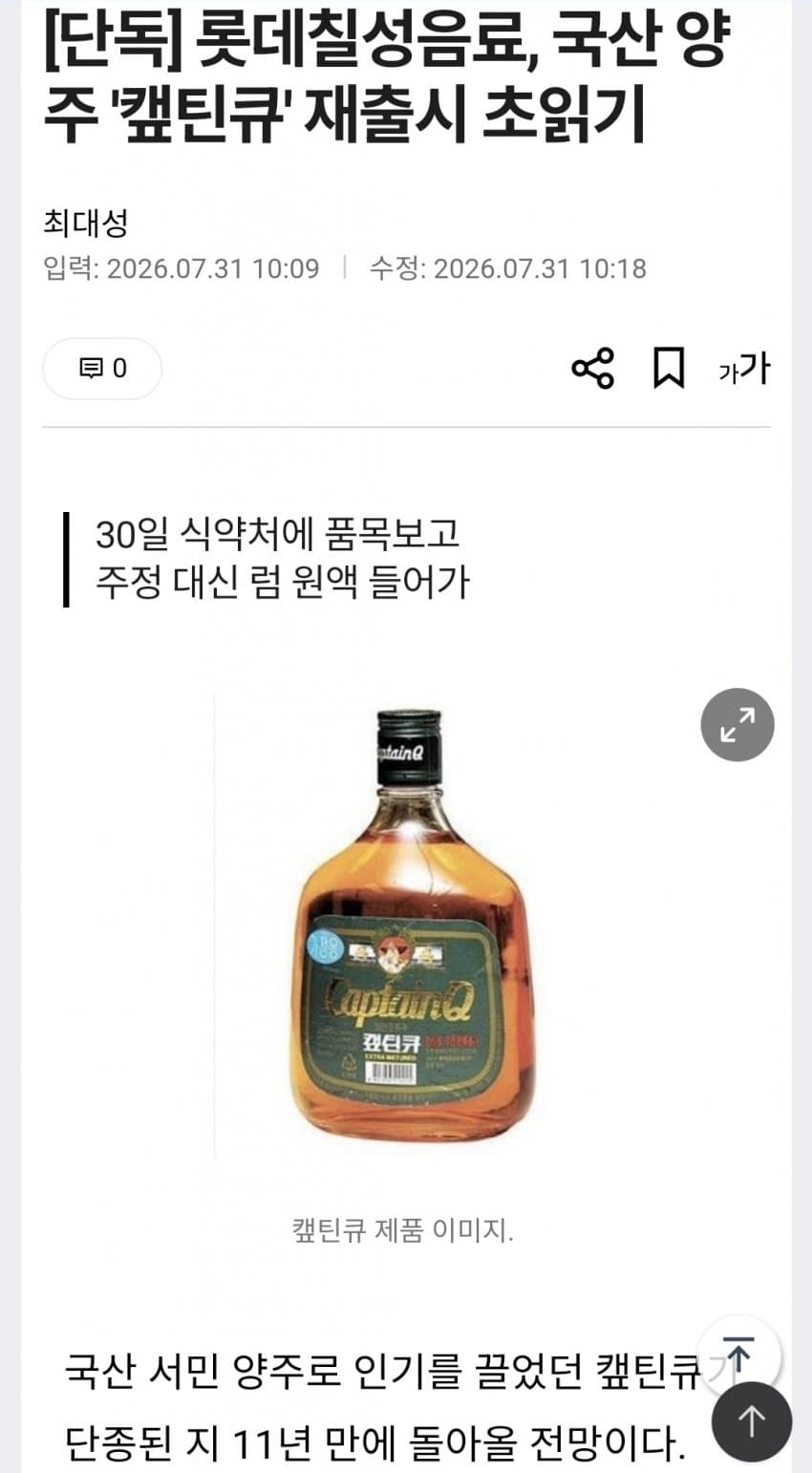Expand the 캡틴큐 product image
The width and height of the screenshot is (812, 1473).
click(737, 725)
